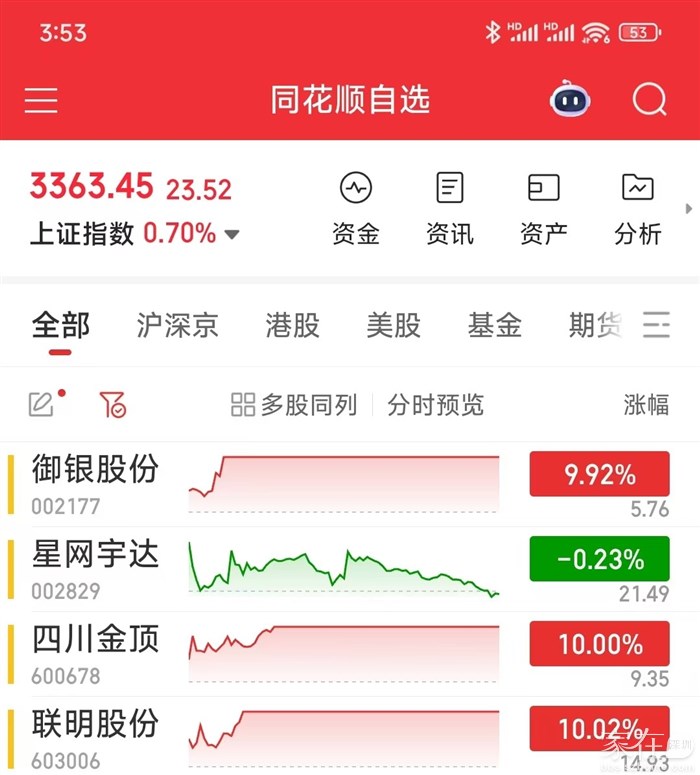Tap the search magnifier icon
Viewport: 700px width, 775px height.
tap(650, 100)
